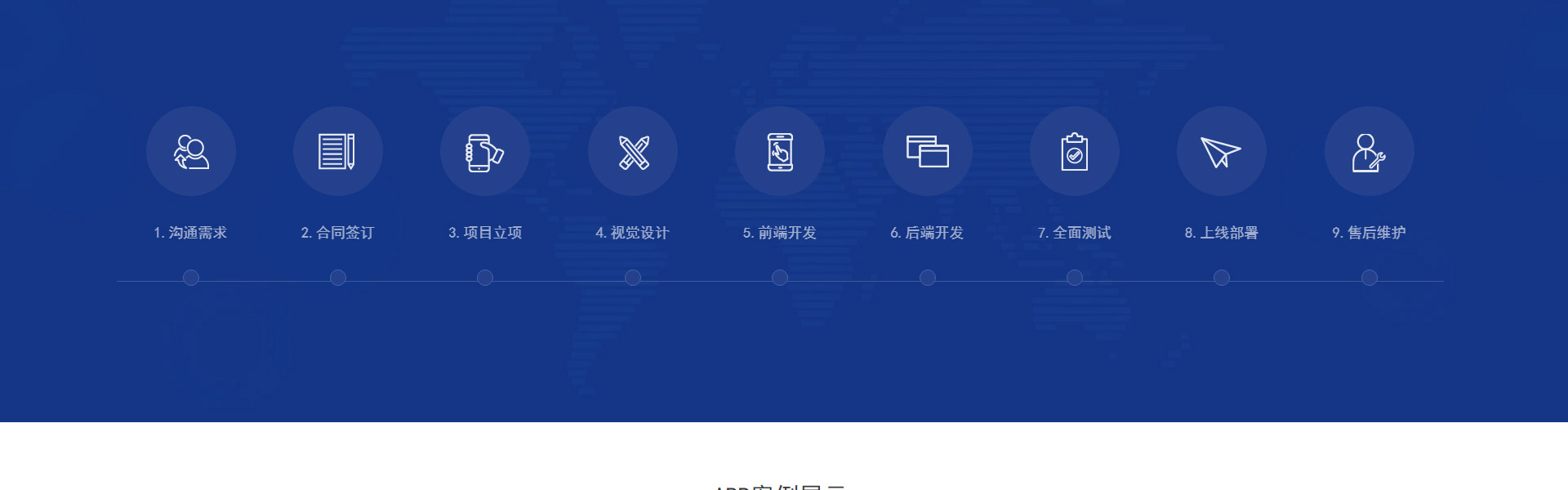Select step 1 沟通需求 icon

point(191,152)
